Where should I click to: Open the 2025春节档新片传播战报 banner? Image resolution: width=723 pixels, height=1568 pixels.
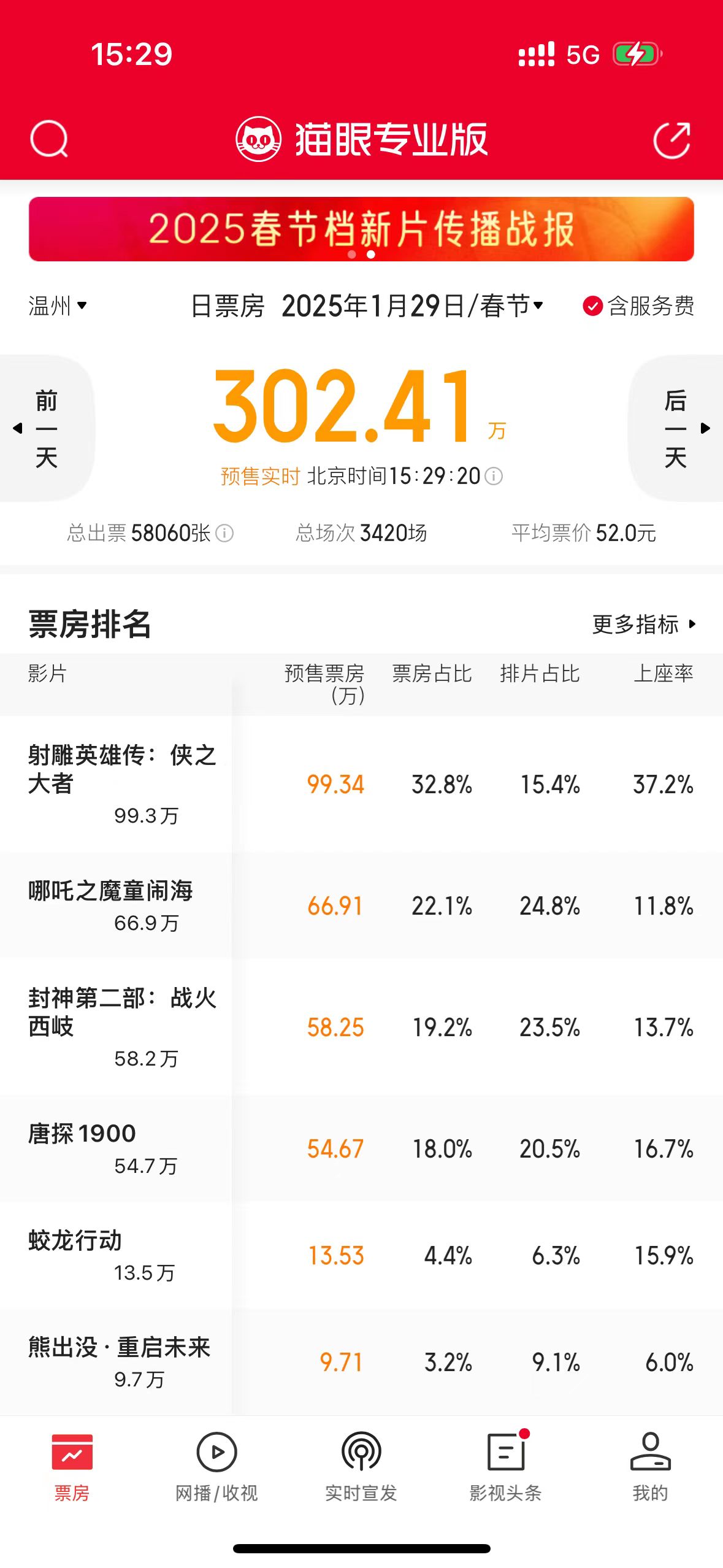[x=361, y=229]
